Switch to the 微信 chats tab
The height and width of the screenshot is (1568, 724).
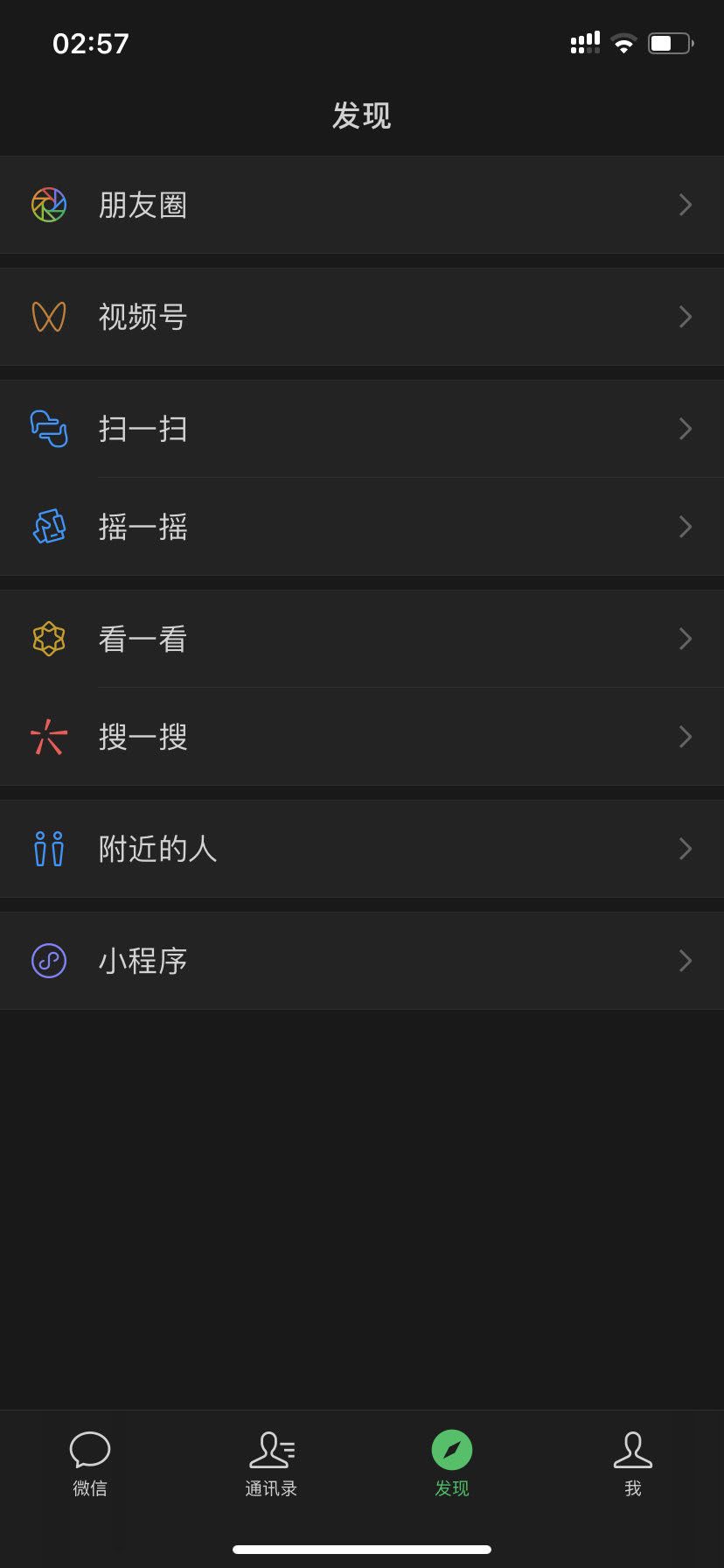90,1465
